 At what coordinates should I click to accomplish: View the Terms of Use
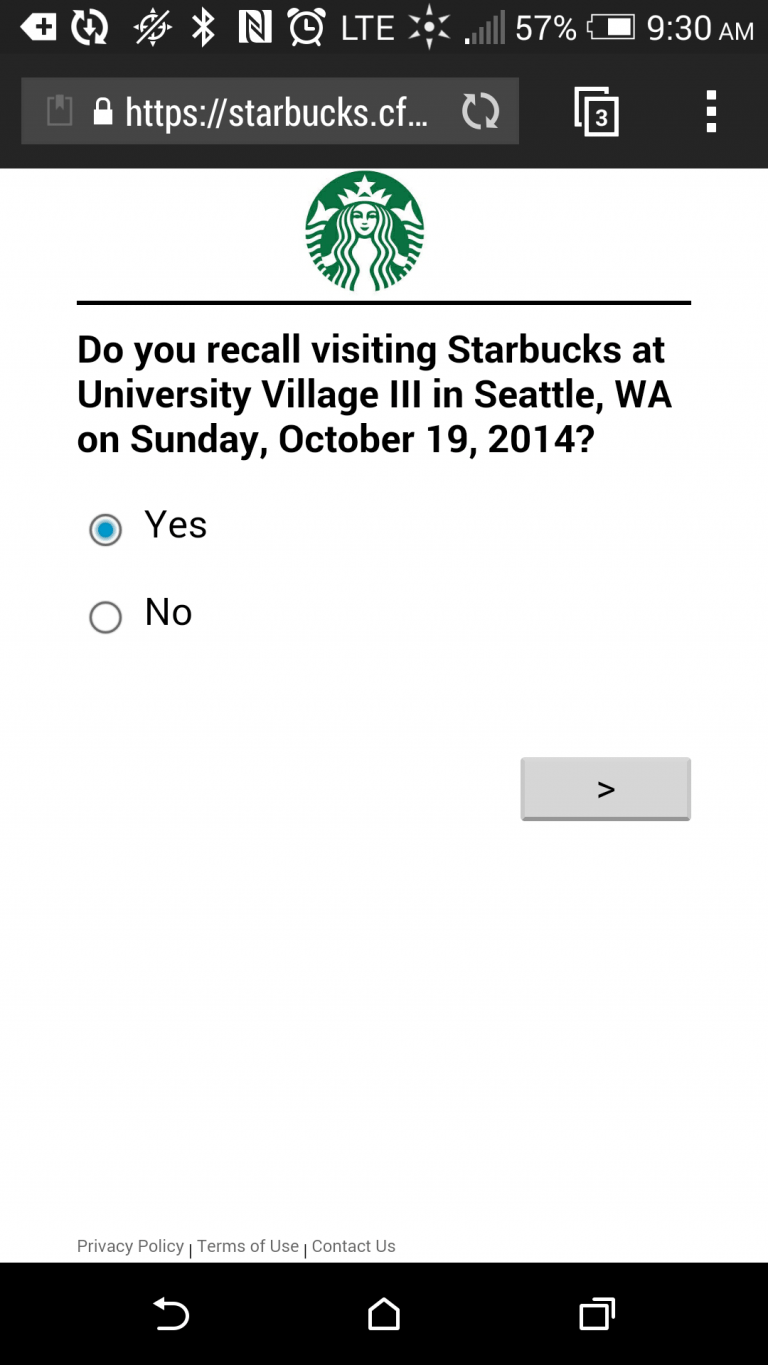click(x=248, y=1246)
